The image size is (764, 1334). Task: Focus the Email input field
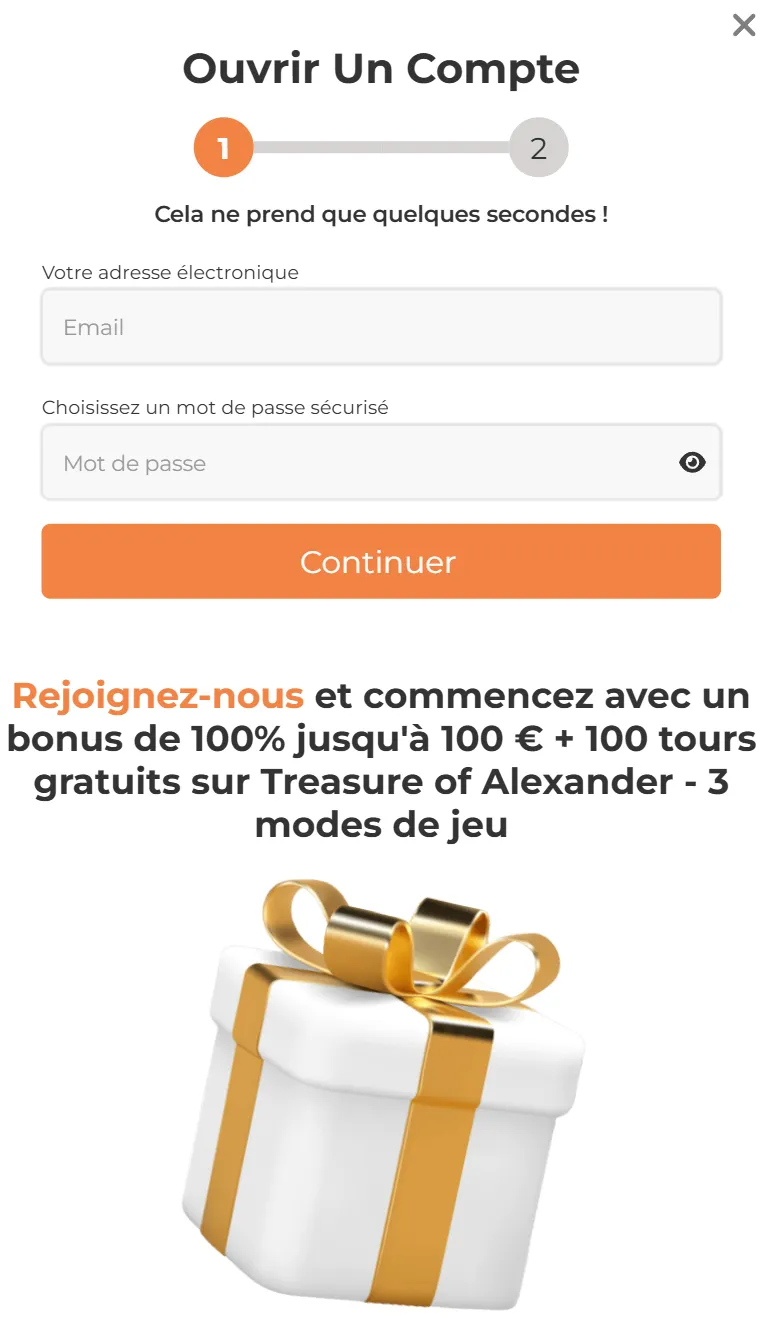tap(381, 327)
